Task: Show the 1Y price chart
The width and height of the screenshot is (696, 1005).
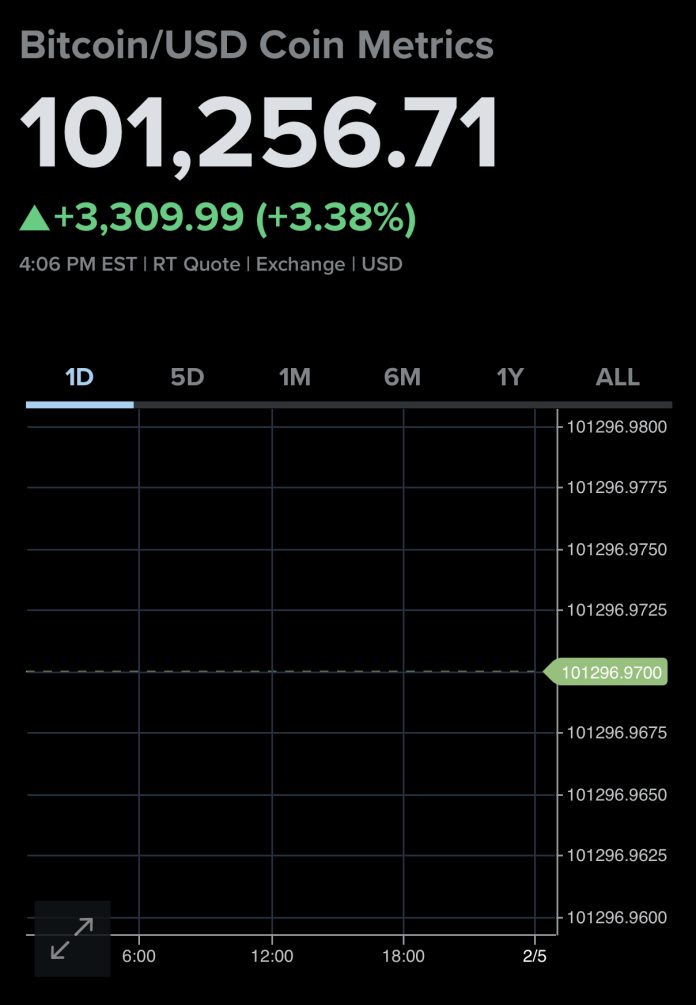Action: click(x=510, y=378)
